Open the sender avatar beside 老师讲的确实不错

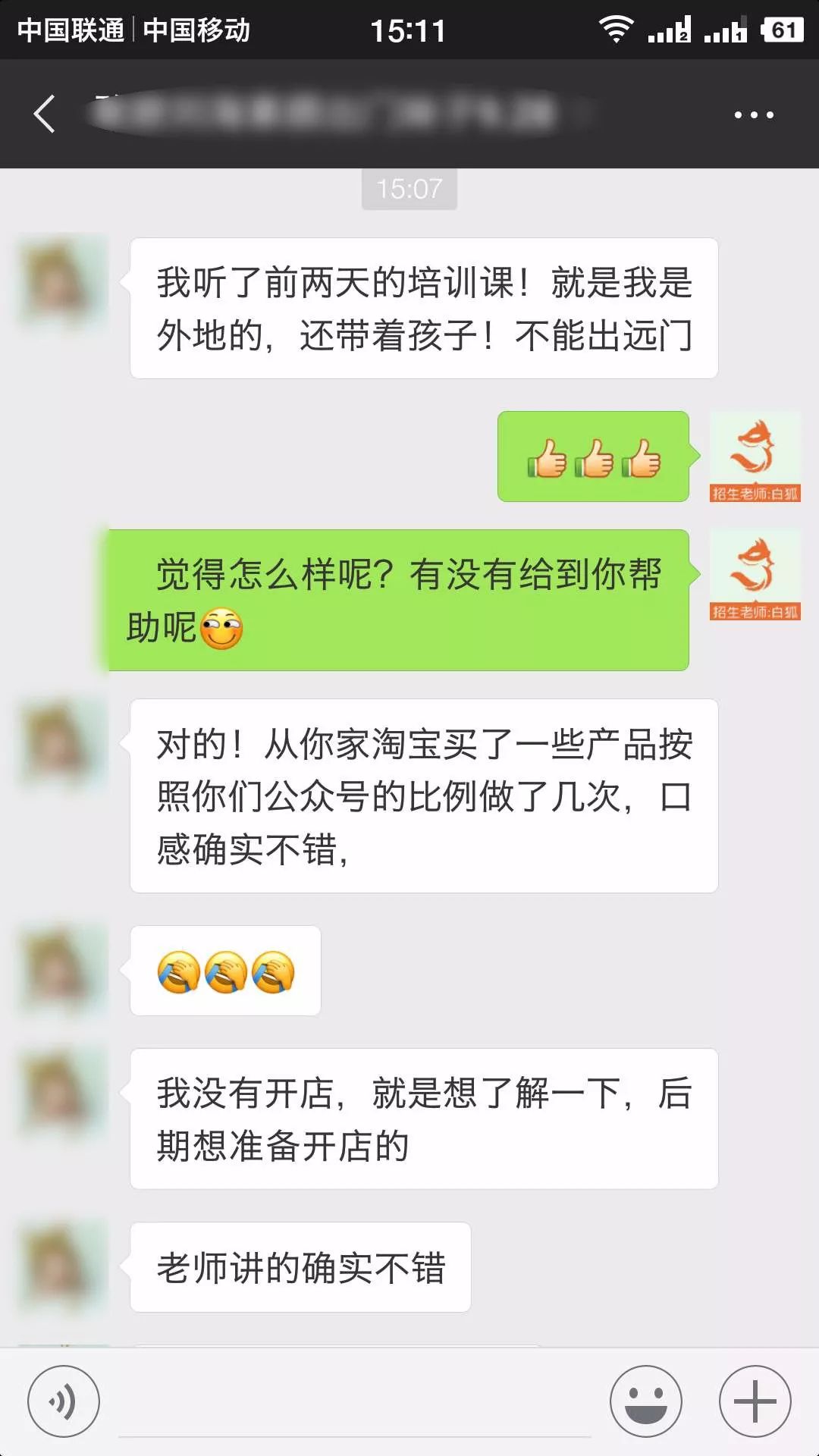click(62, 1266)
